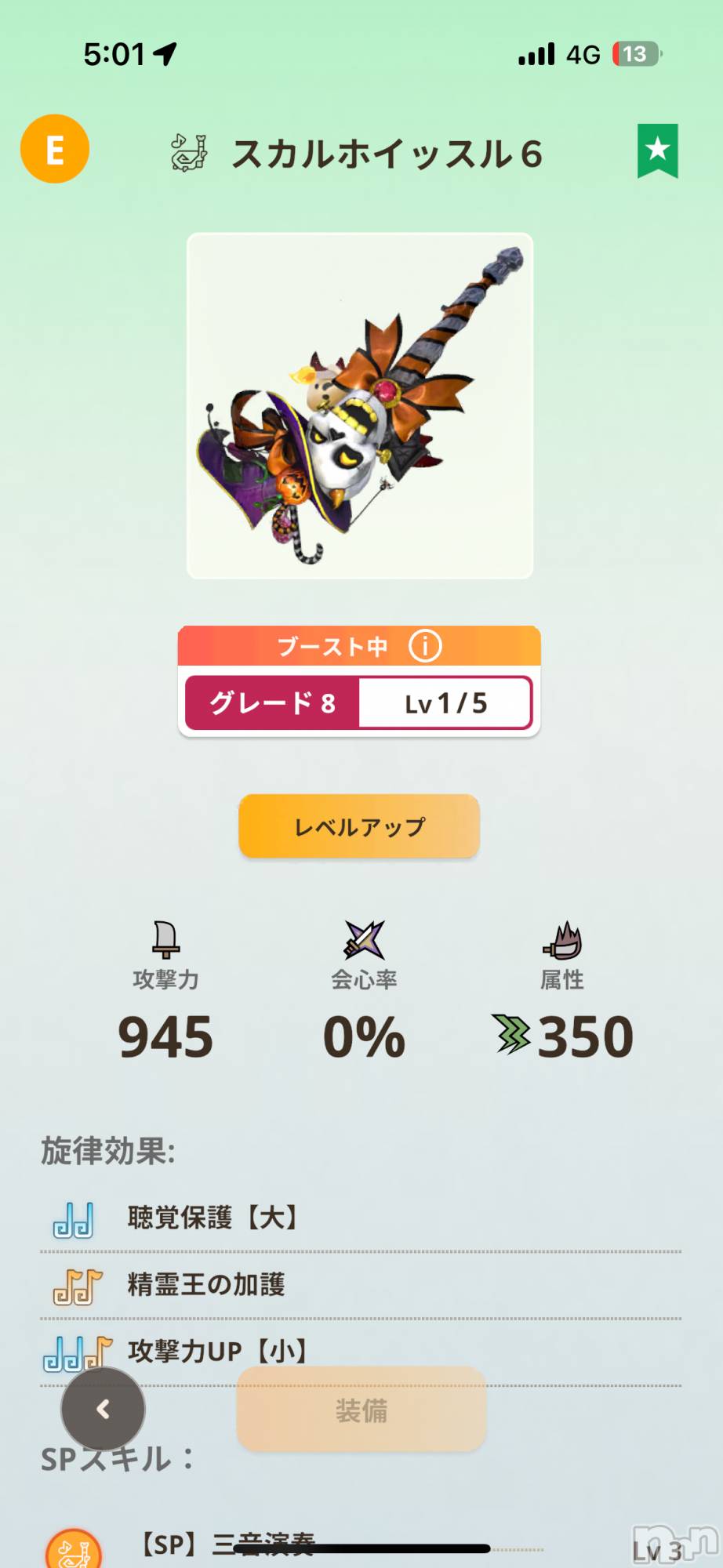
Task: Open the boost info icon
Action: [x=425, y=646]
